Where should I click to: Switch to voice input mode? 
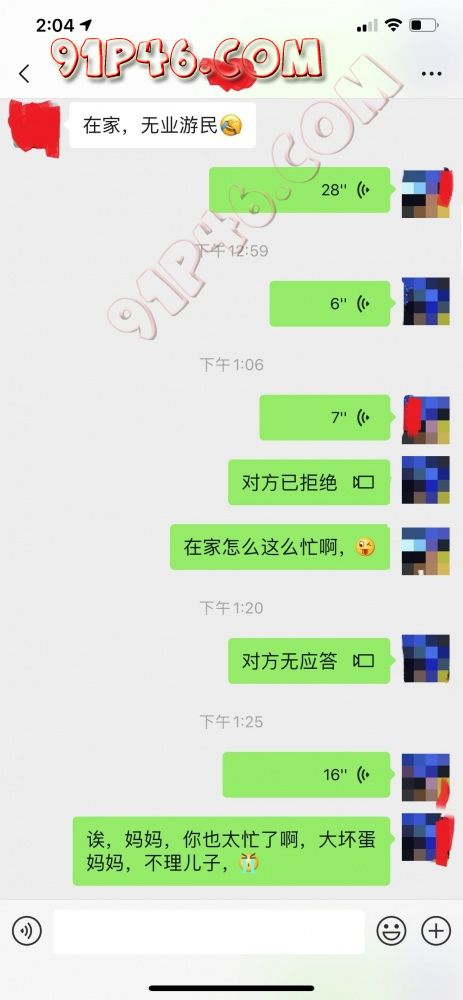click(27, 932)
